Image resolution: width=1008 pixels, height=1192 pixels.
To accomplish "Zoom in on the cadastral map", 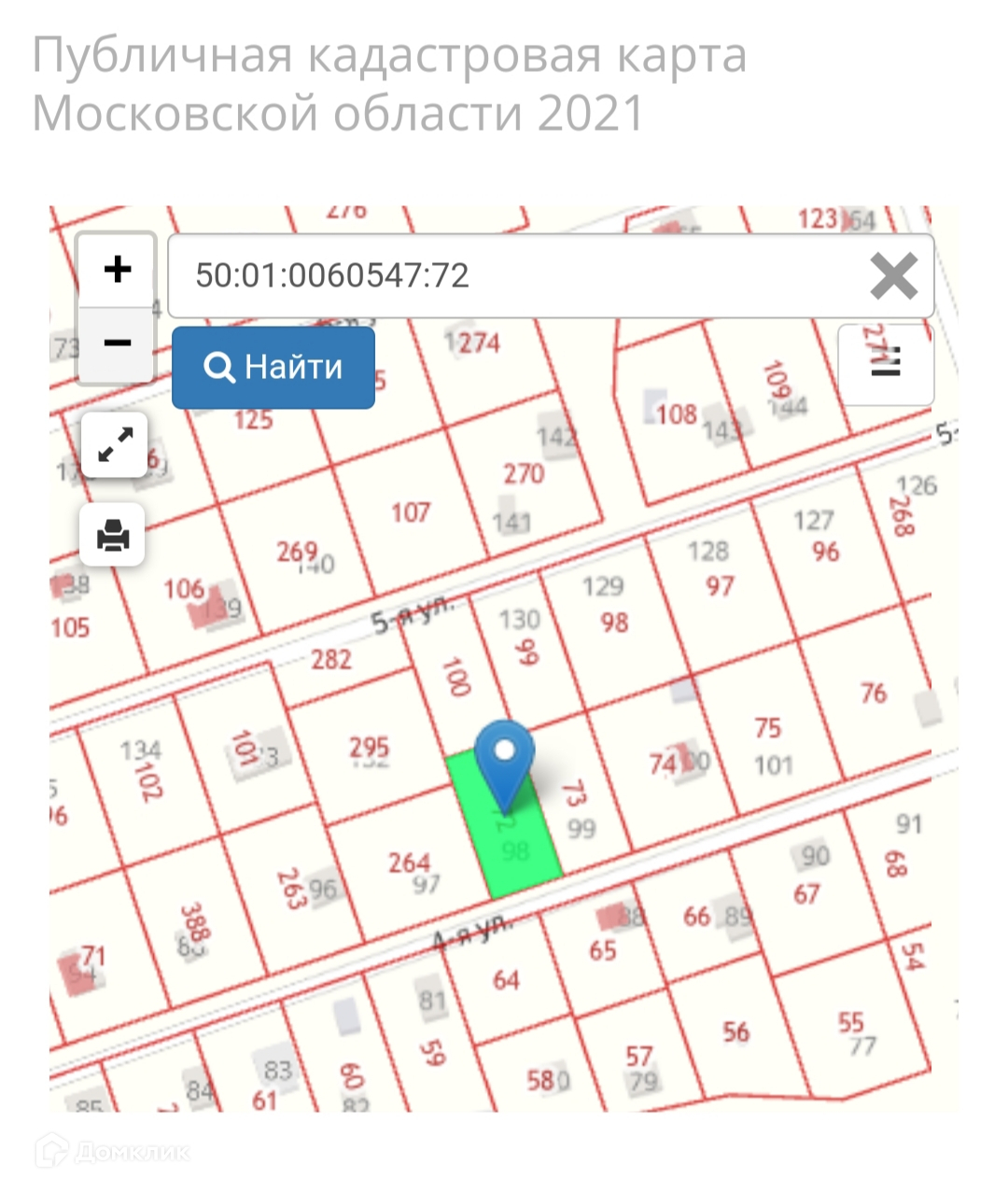I will pos(117,270).
